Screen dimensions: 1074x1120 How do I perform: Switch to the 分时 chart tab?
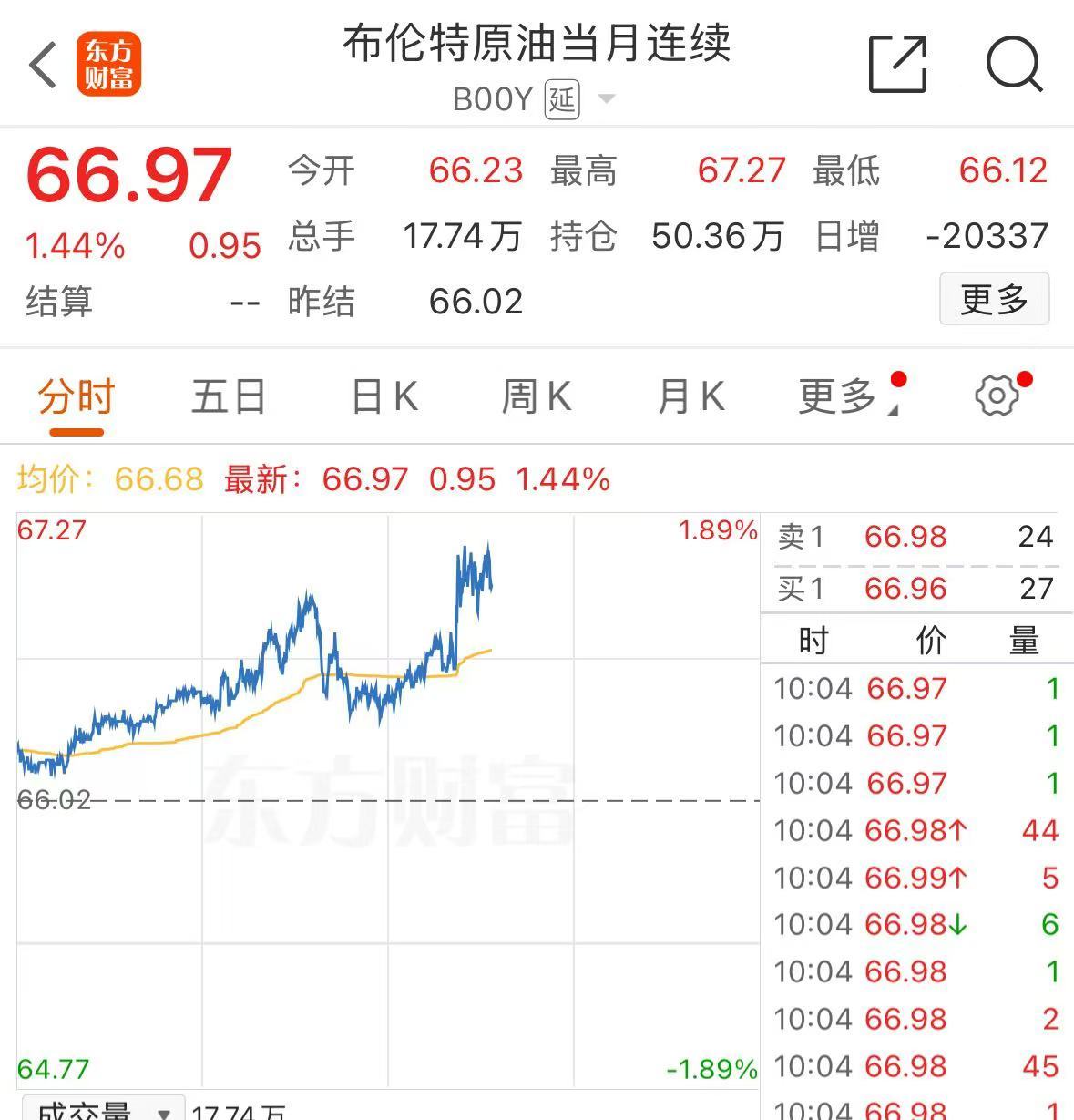tap(76, 397)
